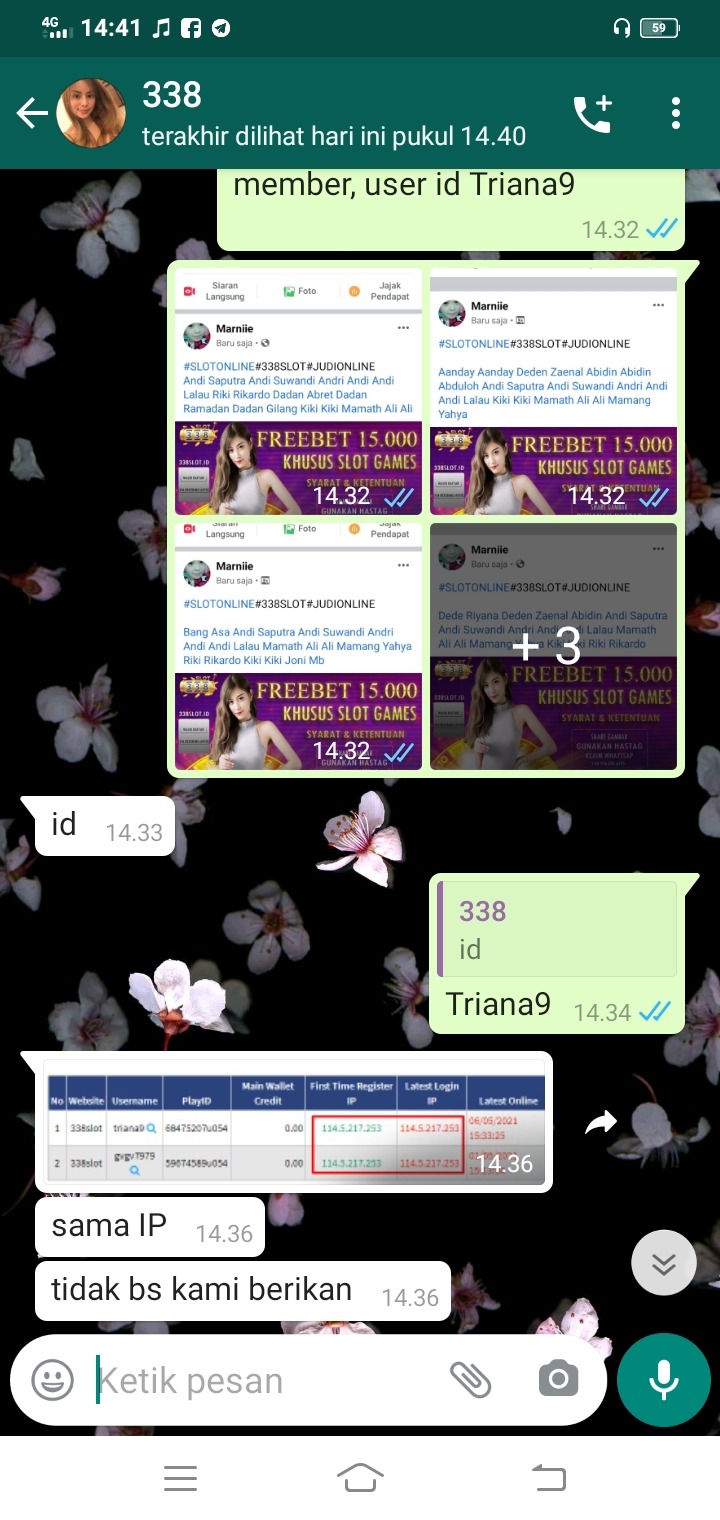720x1520 pixels.
Task: Open the +3 more photos tile
Action: pyautogui.click(x=553, y=646)
